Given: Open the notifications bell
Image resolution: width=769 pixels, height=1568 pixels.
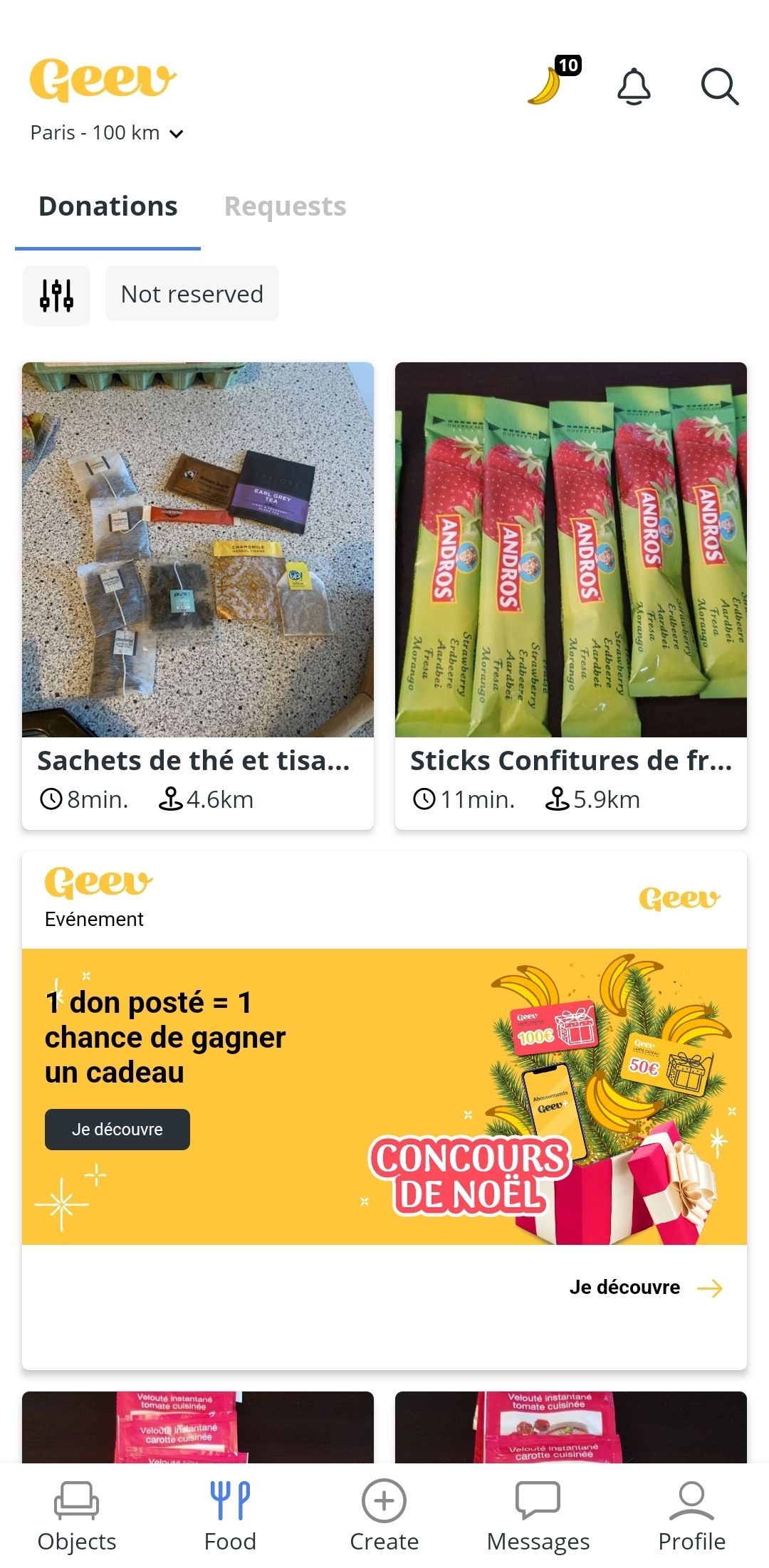Looking at the screenshot, I should point(634,87).
